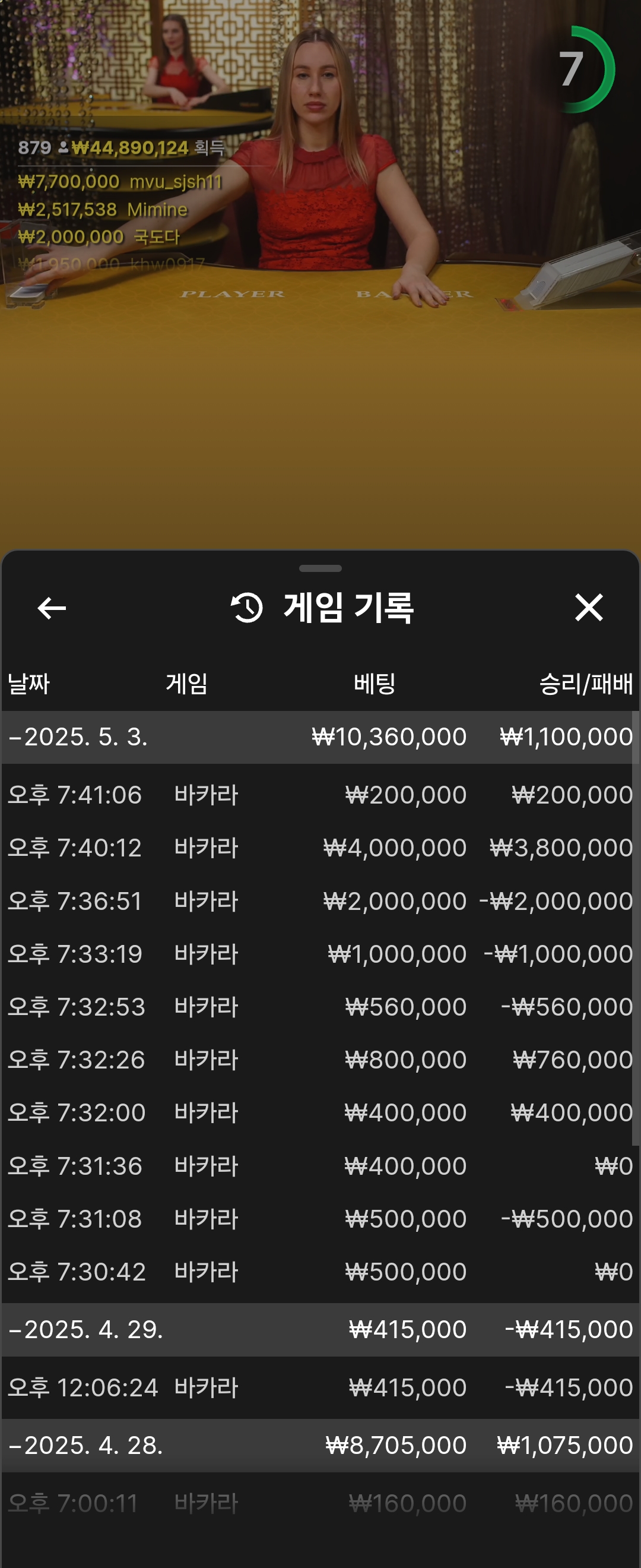Show the 오후 7:31:08 바카라 round
641x1568 pixels.
click(x=320, y=1219)
